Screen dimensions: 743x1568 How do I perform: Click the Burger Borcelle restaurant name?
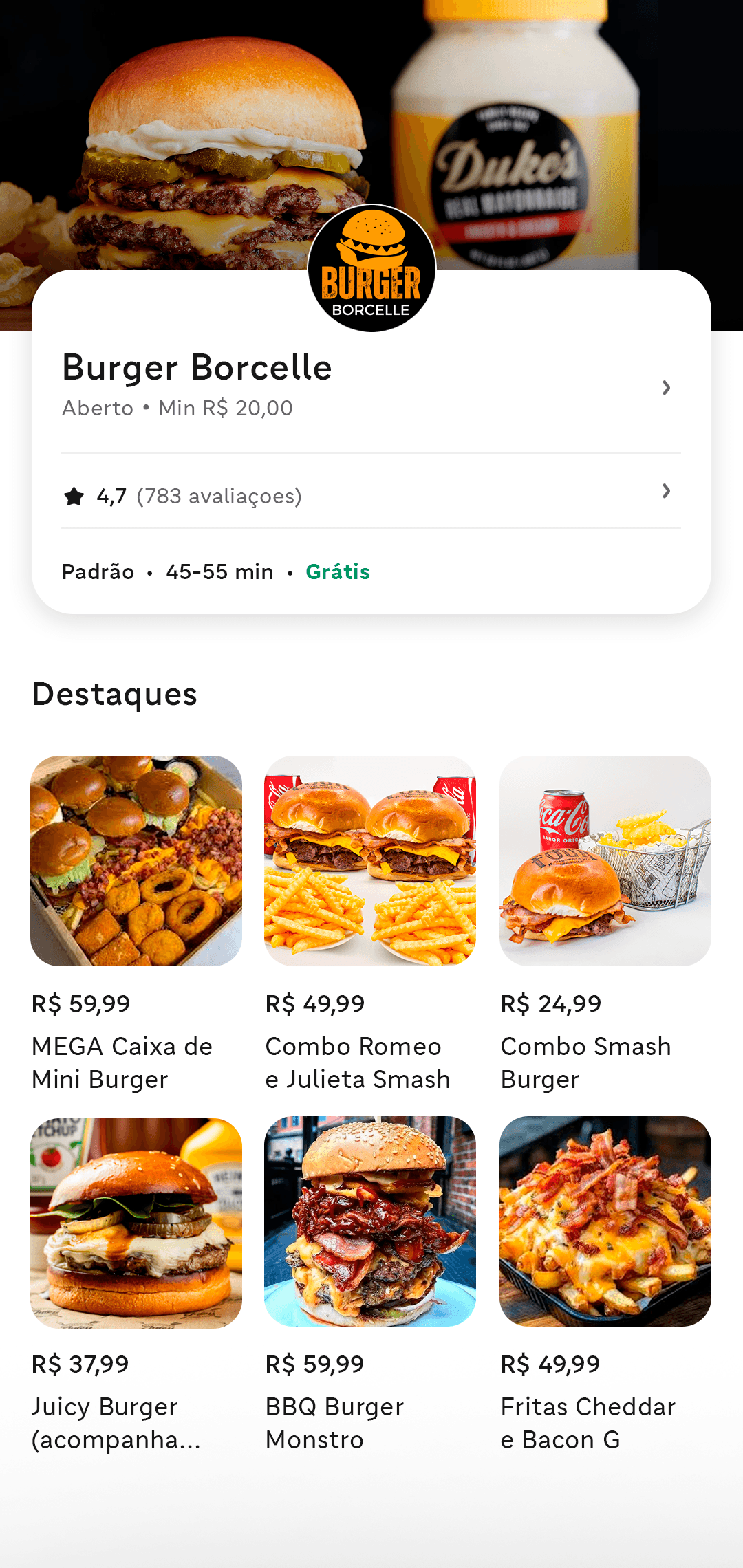197,367
